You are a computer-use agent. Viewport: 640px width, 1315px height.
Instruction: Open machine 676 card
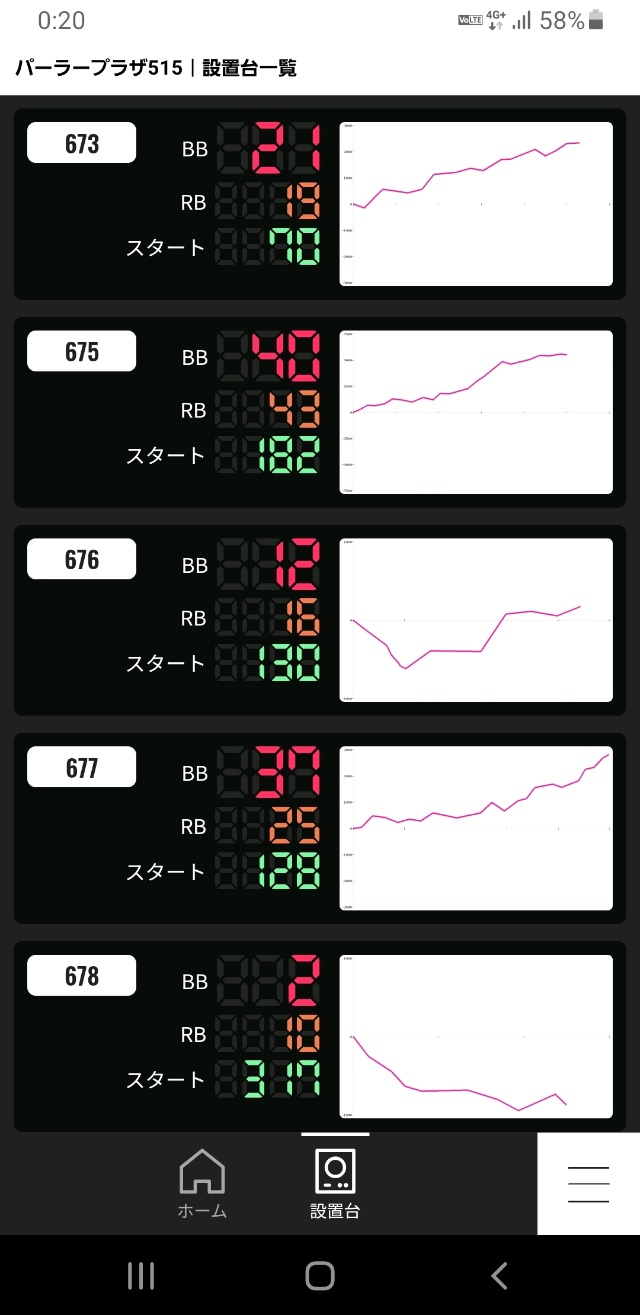point(320,620)
